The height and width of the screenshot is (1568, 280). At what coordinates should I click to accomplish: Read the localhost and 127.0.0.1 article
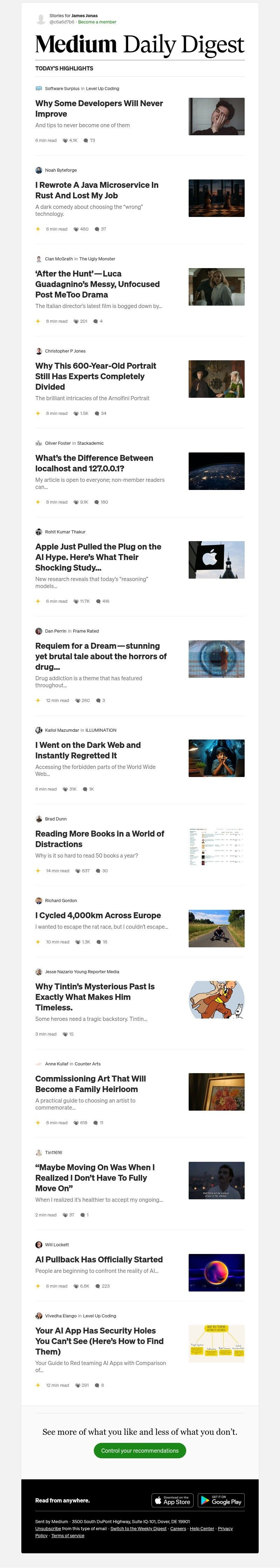click(x=94, y=463)
